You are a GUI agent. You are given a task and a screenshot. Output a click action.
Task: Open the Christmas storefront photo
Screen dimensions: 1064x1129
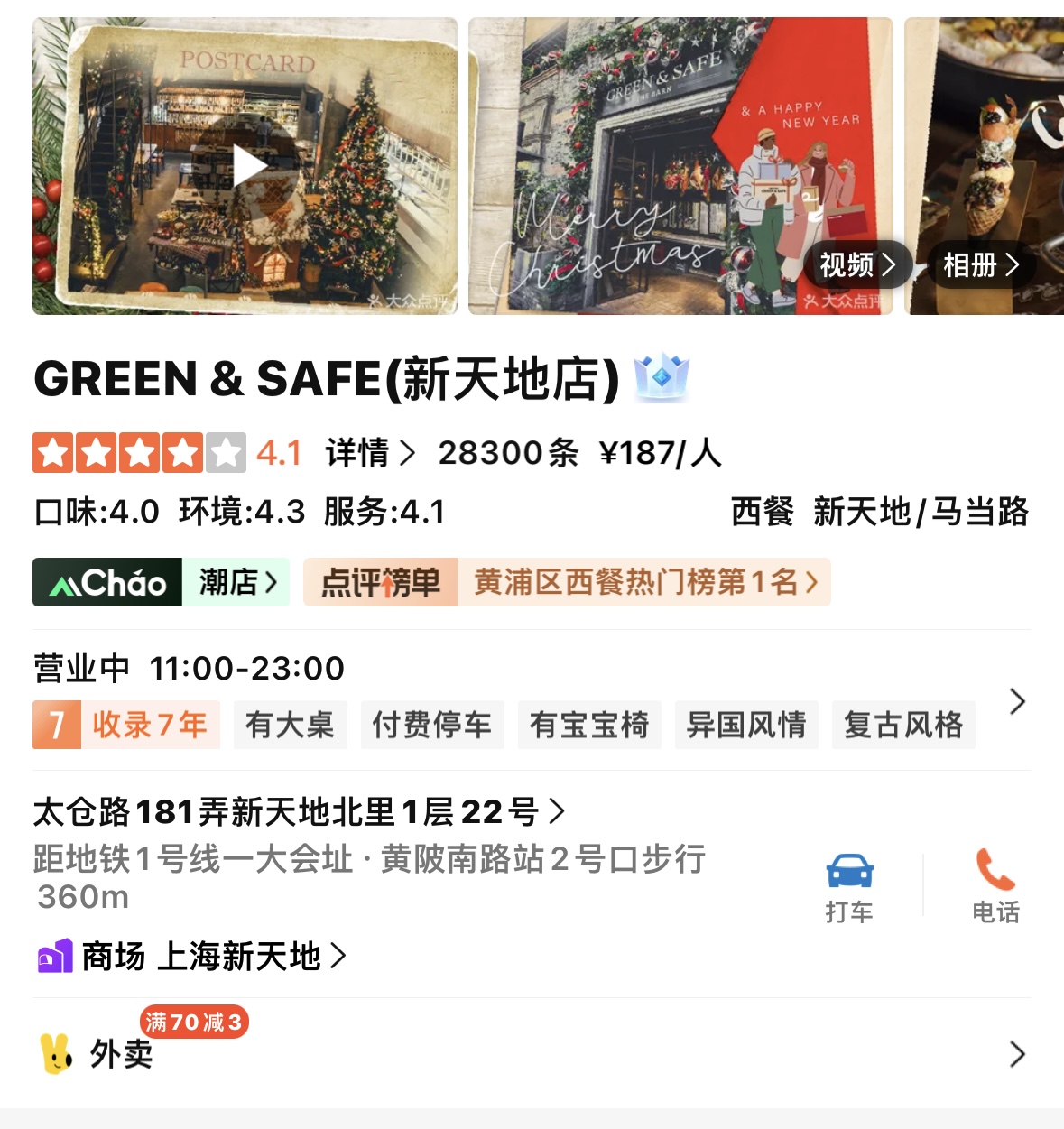[x=632, y=167]
